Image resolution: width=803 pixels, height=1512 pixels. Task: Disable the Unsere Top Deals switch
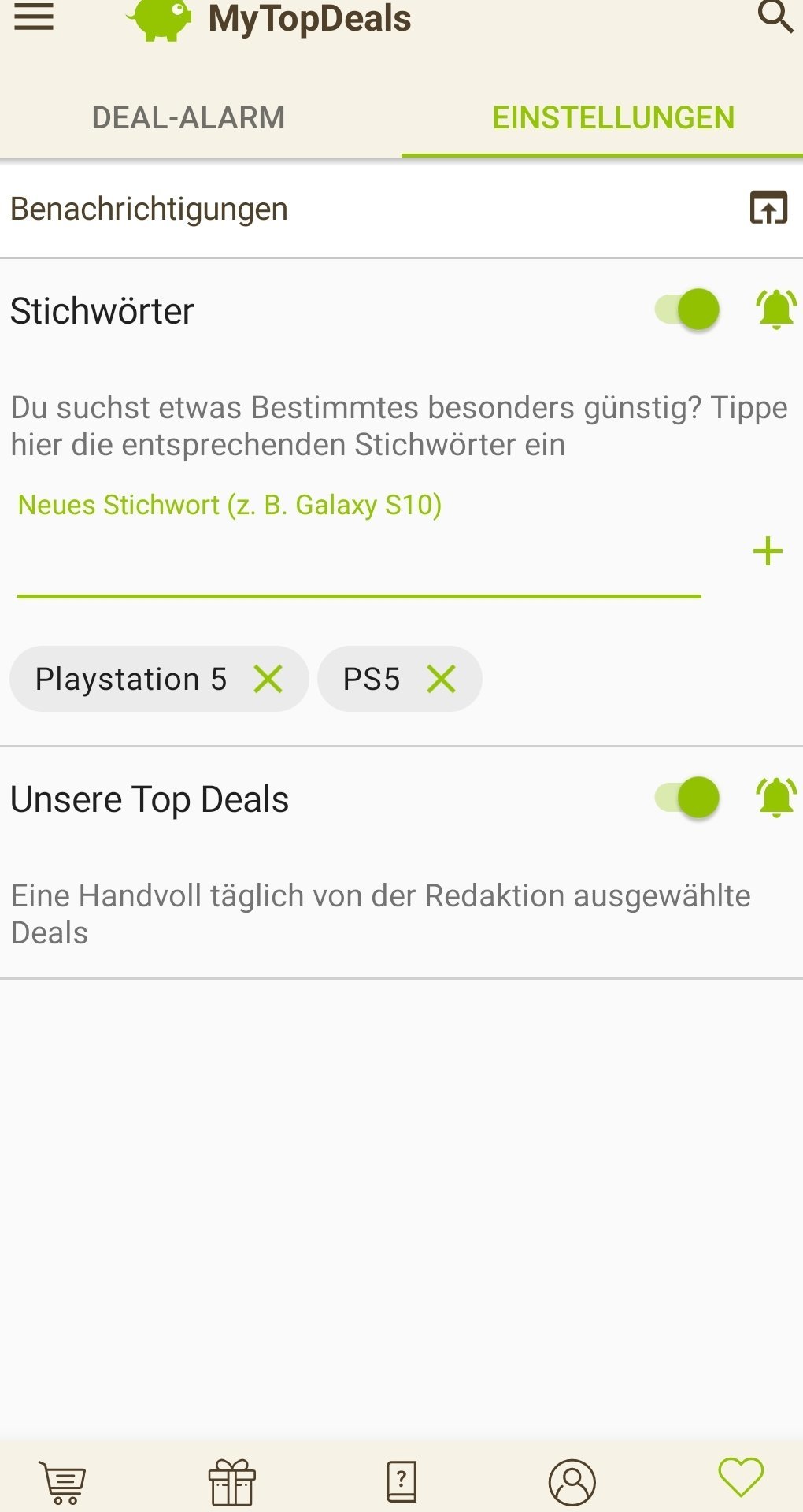688,798
